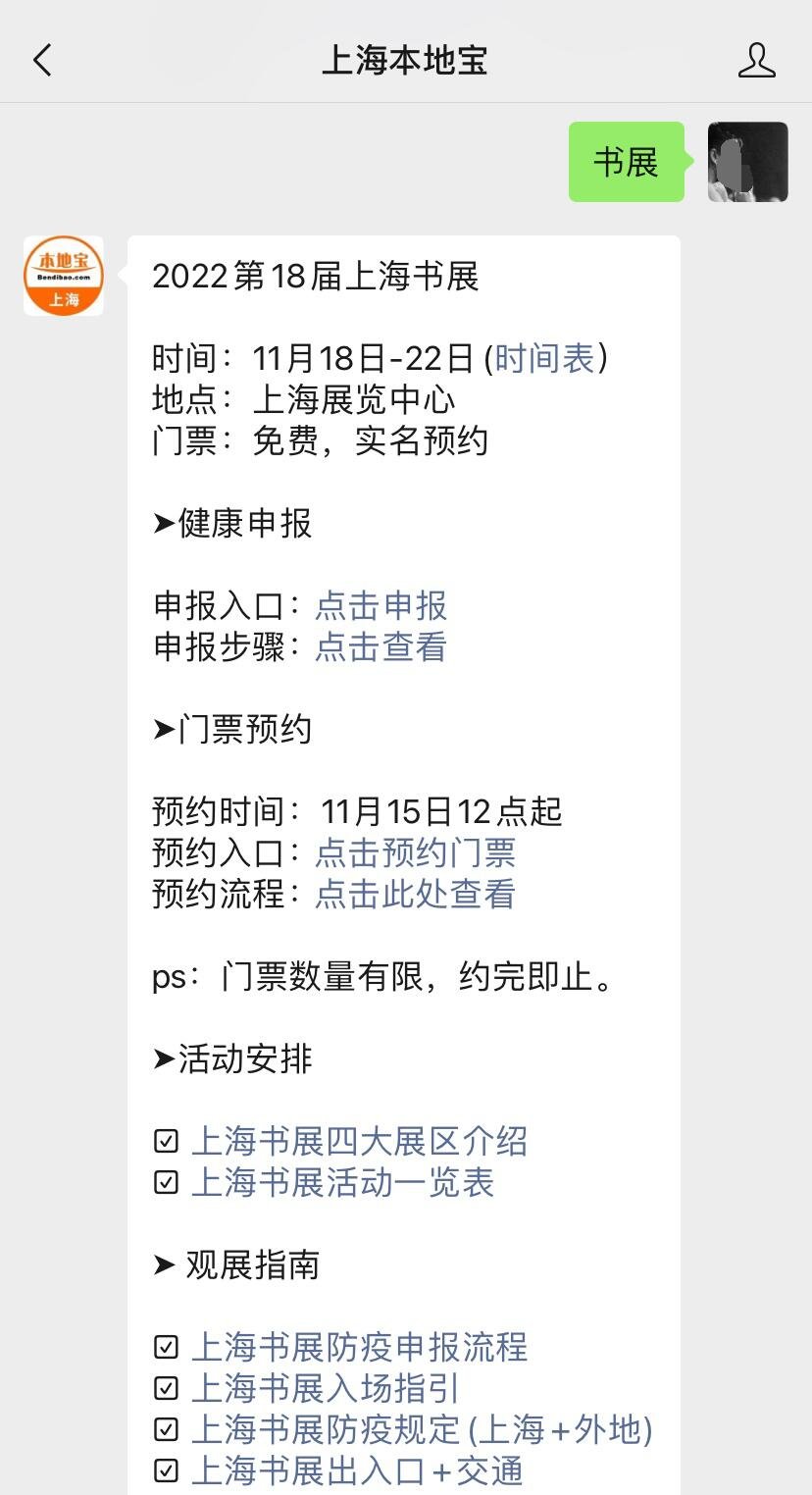
Task: Tap my own avatar beside 书展 message
Action: (748, 162)
